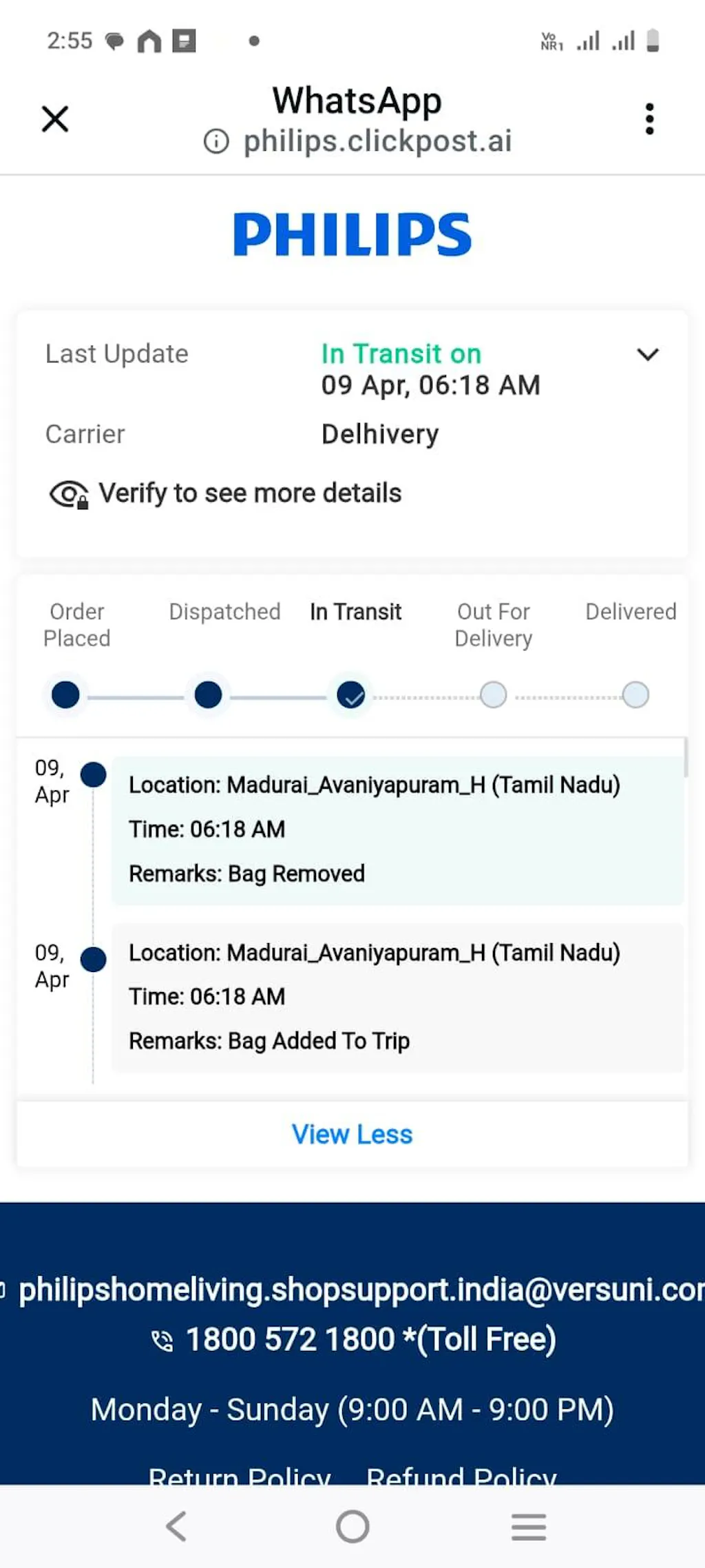Open the Refund Policy link
The height and width of the screenshot is (1568, 705).
click(461, 1475)
